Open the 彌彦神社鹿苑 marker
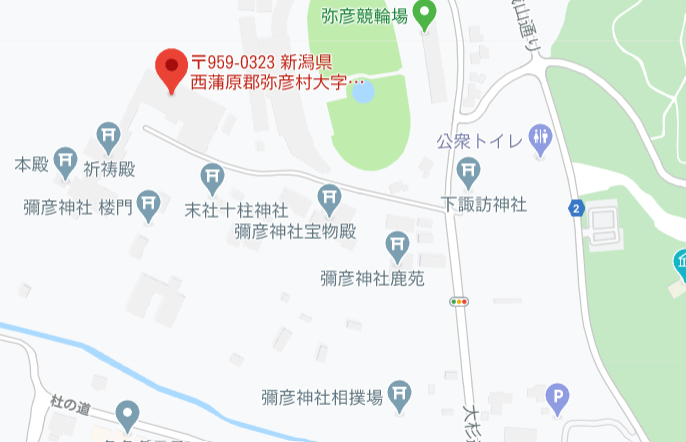The height and width of the screenshot is (442, 686). click(398, 245)
